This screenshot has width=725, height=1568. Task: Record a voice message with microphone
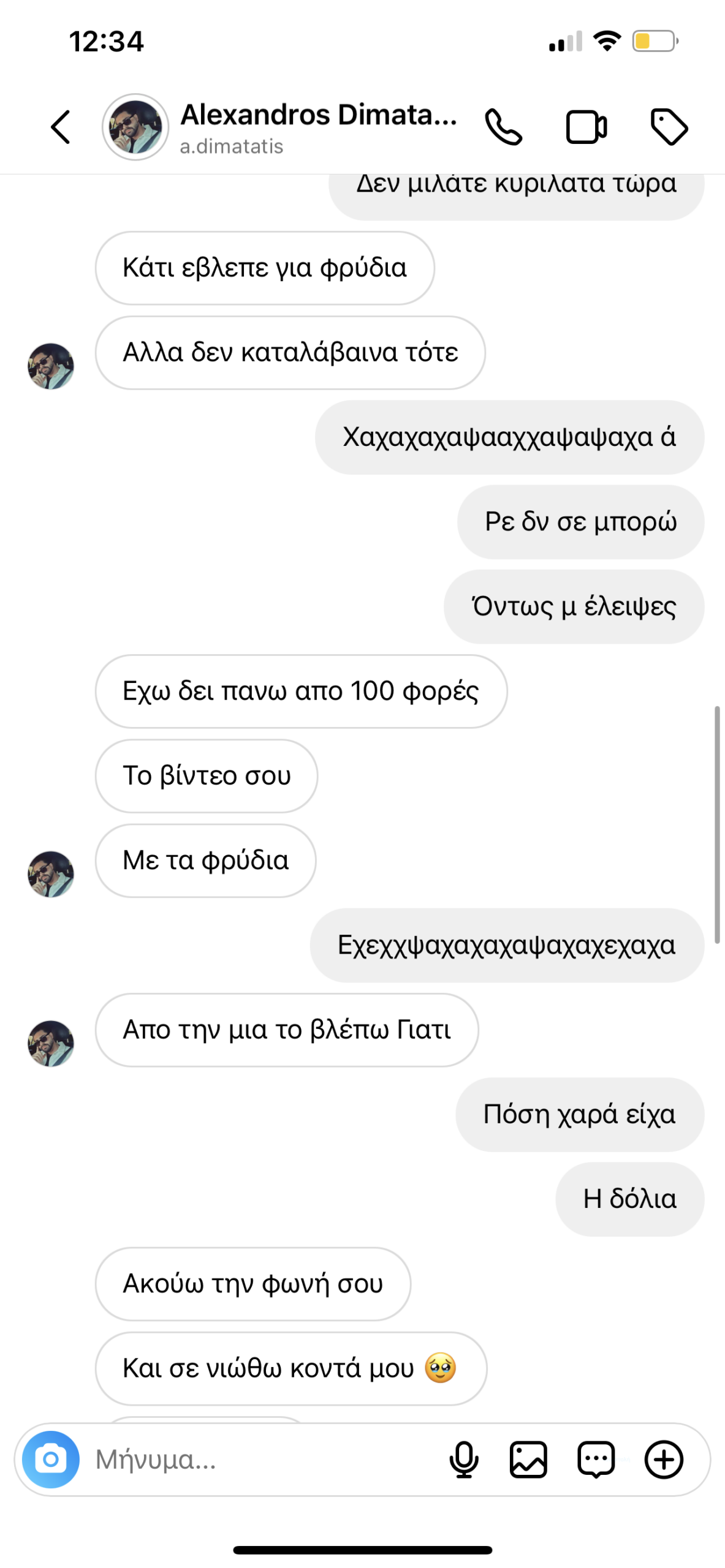click(464, 1459)
